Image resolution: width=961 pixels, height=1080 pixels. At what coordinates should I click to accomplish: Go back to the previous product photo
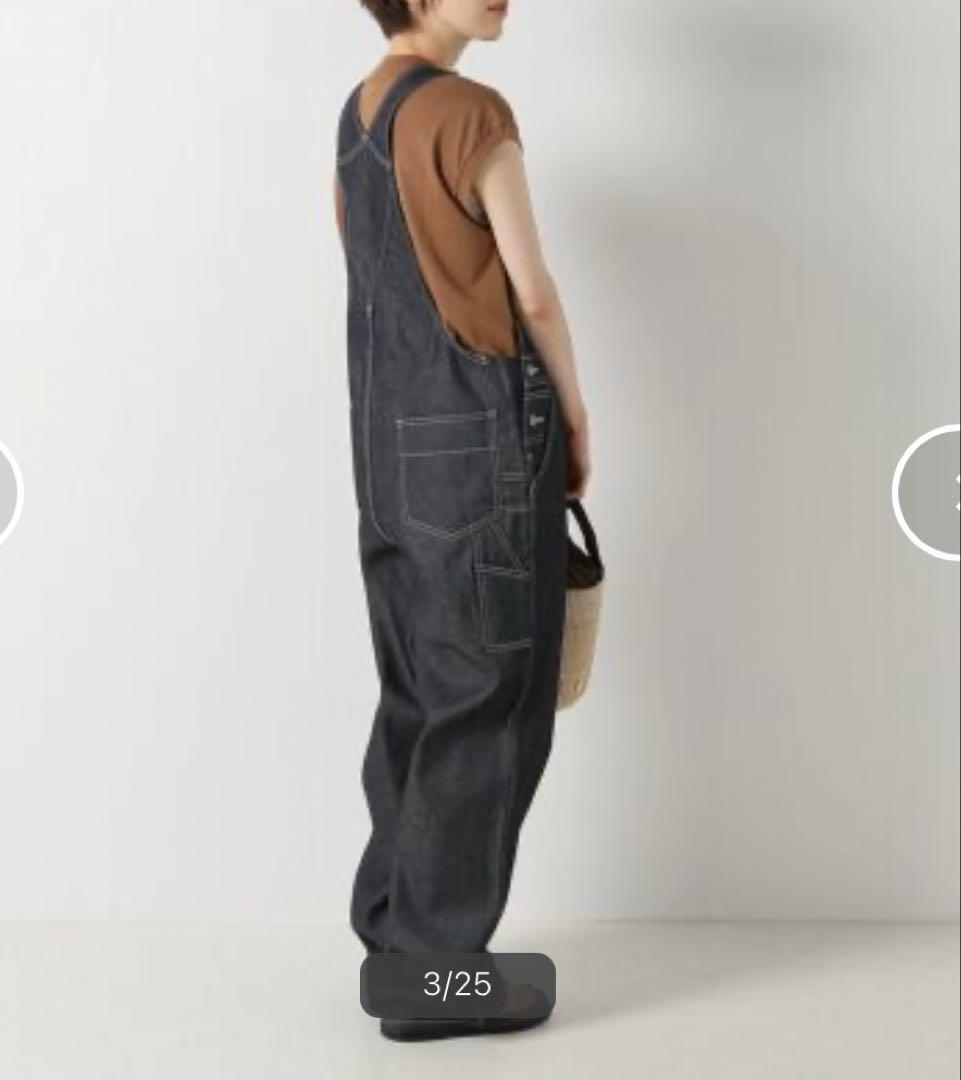(x=8, y=492)
